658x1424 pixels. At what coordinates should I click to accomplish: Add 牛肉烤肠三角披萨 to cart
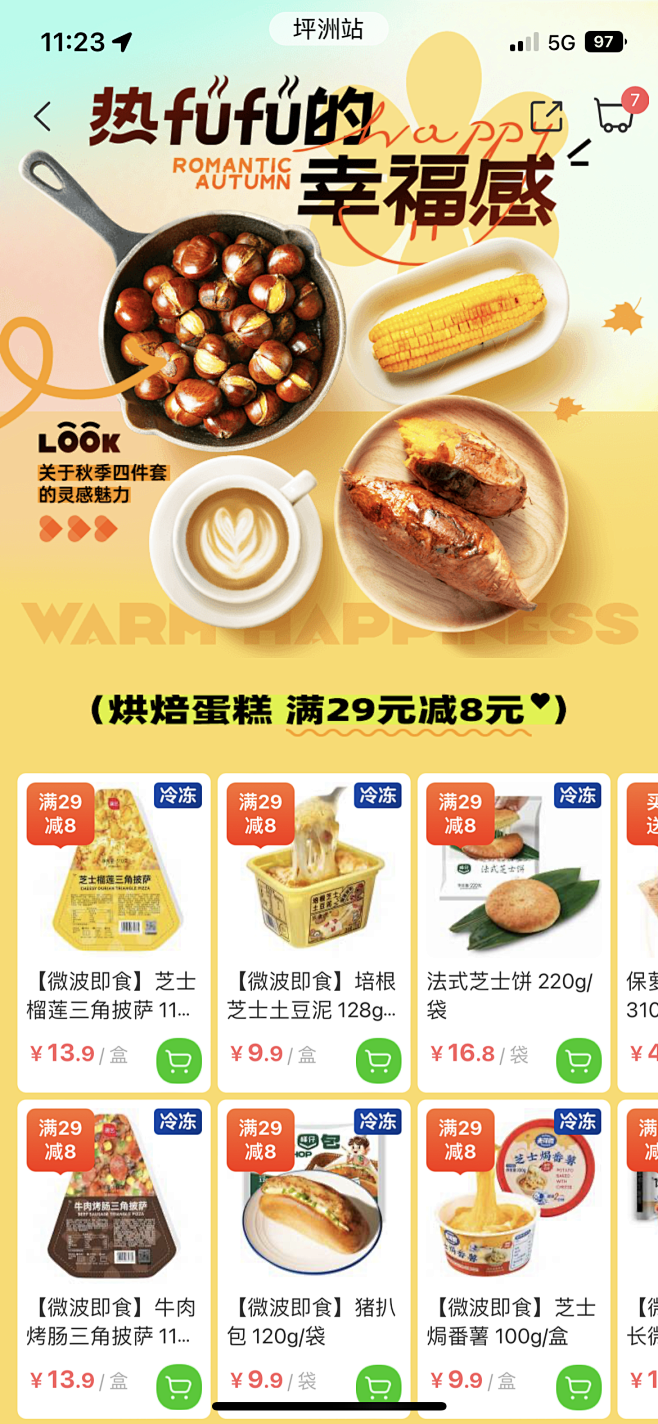179,1387
